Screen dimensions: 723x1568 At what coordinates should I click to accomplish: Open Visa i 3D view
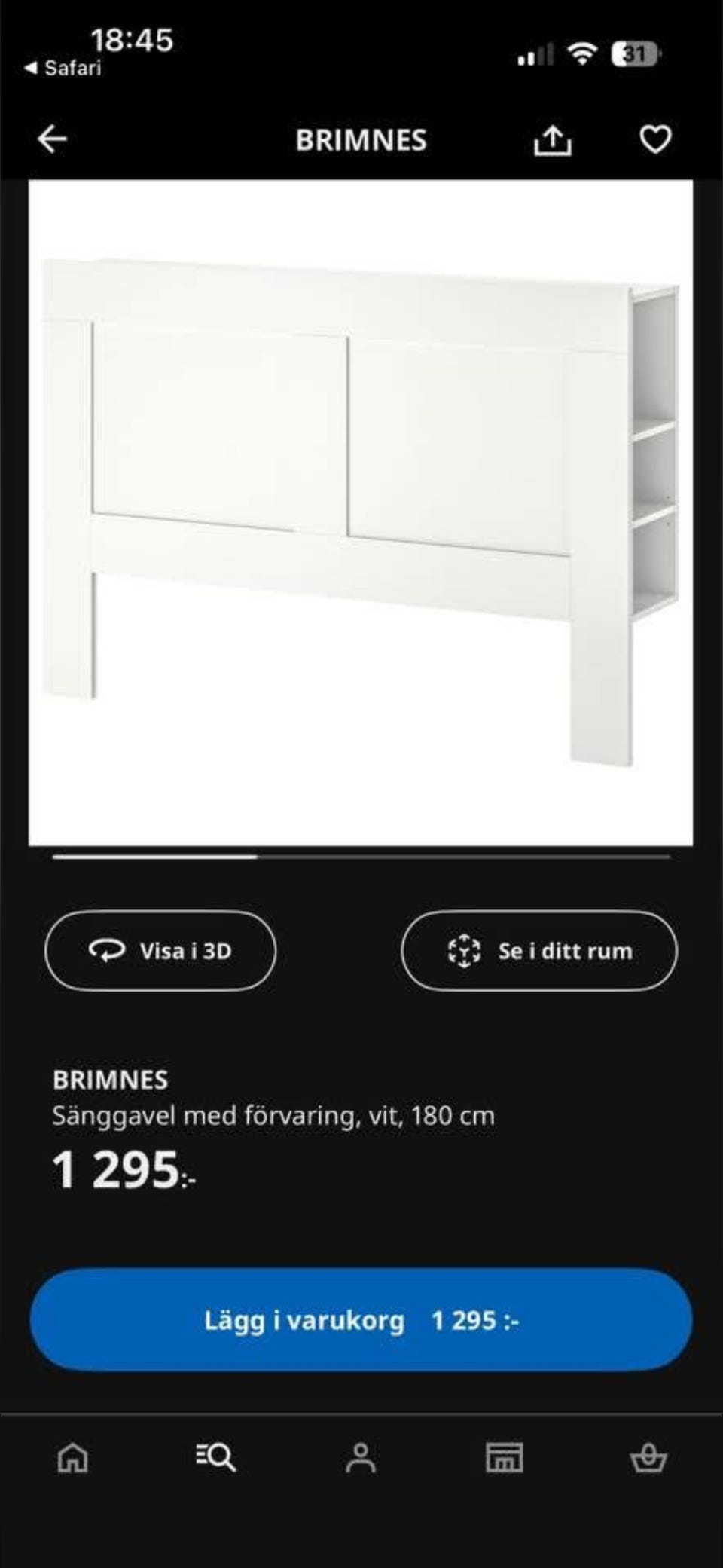click(159, 950)
